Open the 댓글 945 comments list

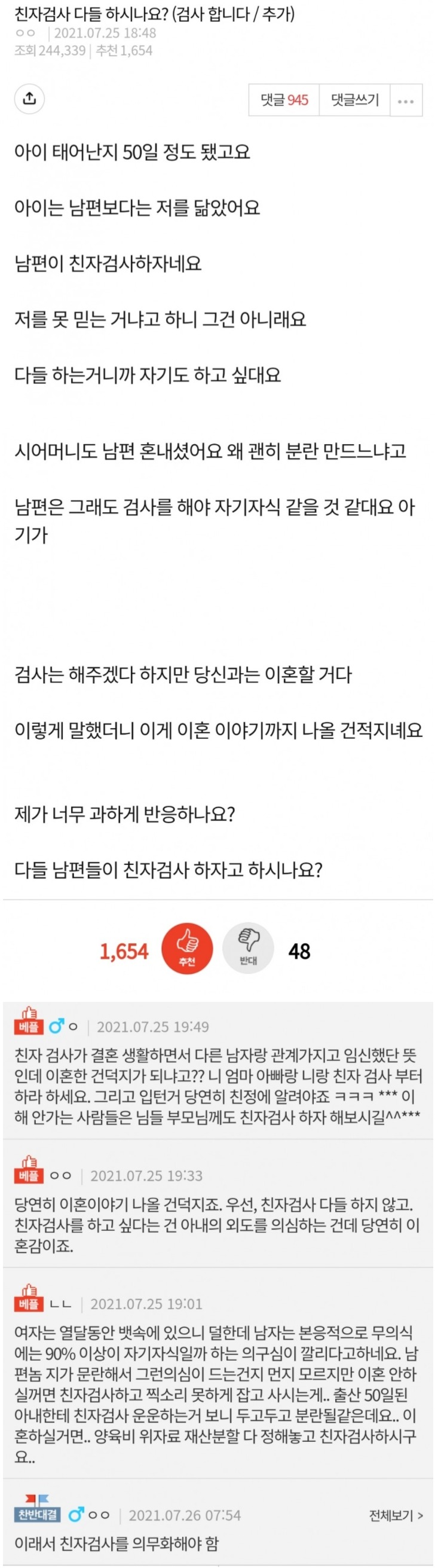[x=284, y=100]
